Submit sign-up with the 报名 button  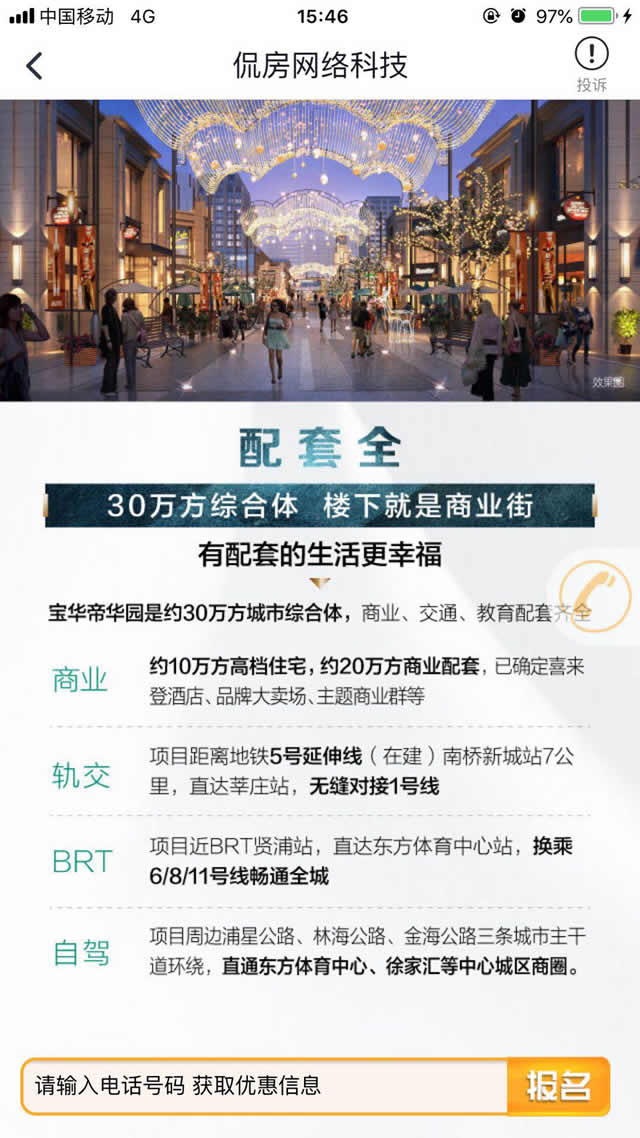pos(558,1085)
